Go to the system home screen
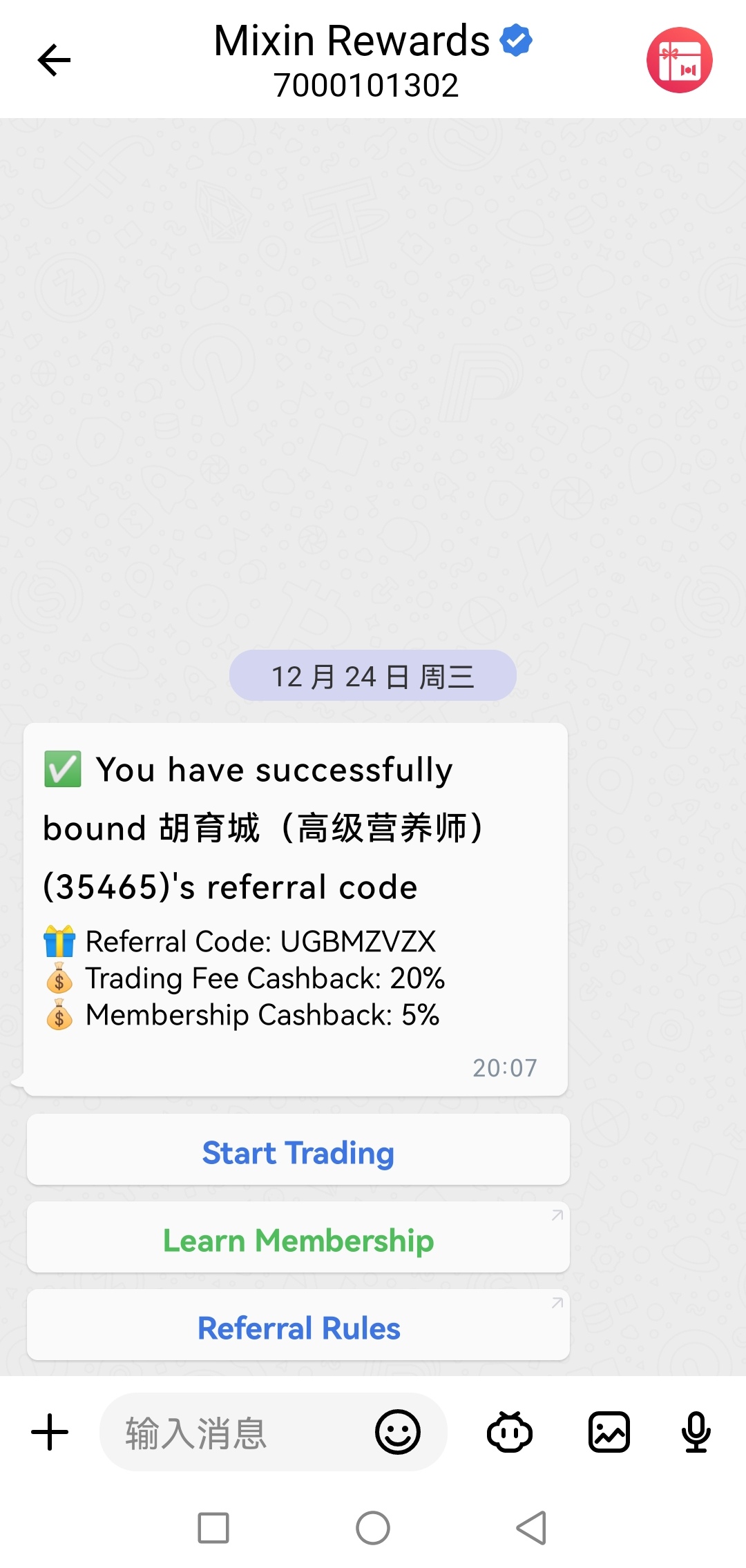The image size is (746, 1568). (373, 1528)
